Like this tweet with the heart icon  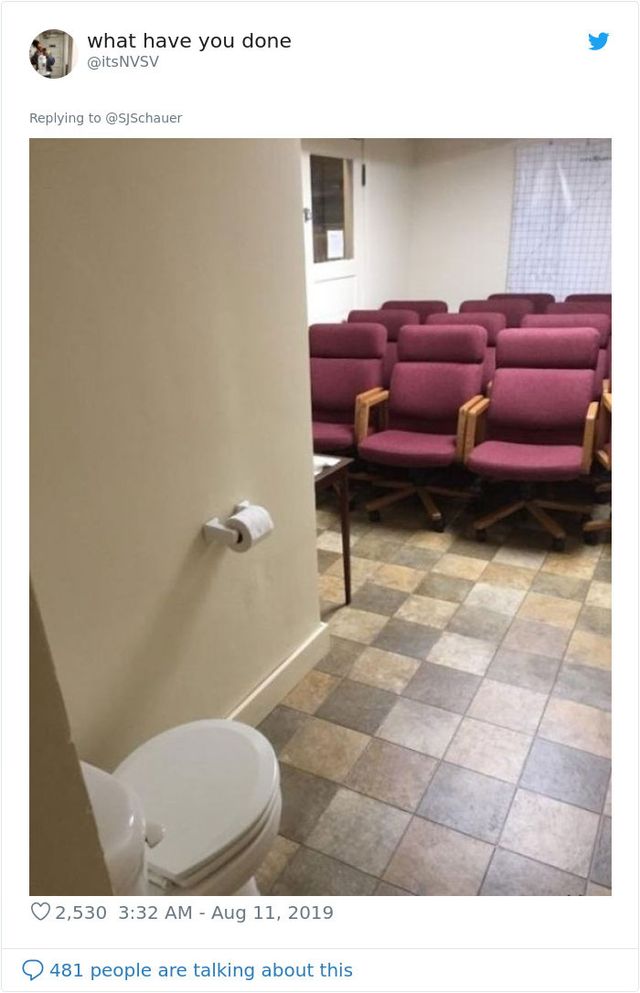40,912
